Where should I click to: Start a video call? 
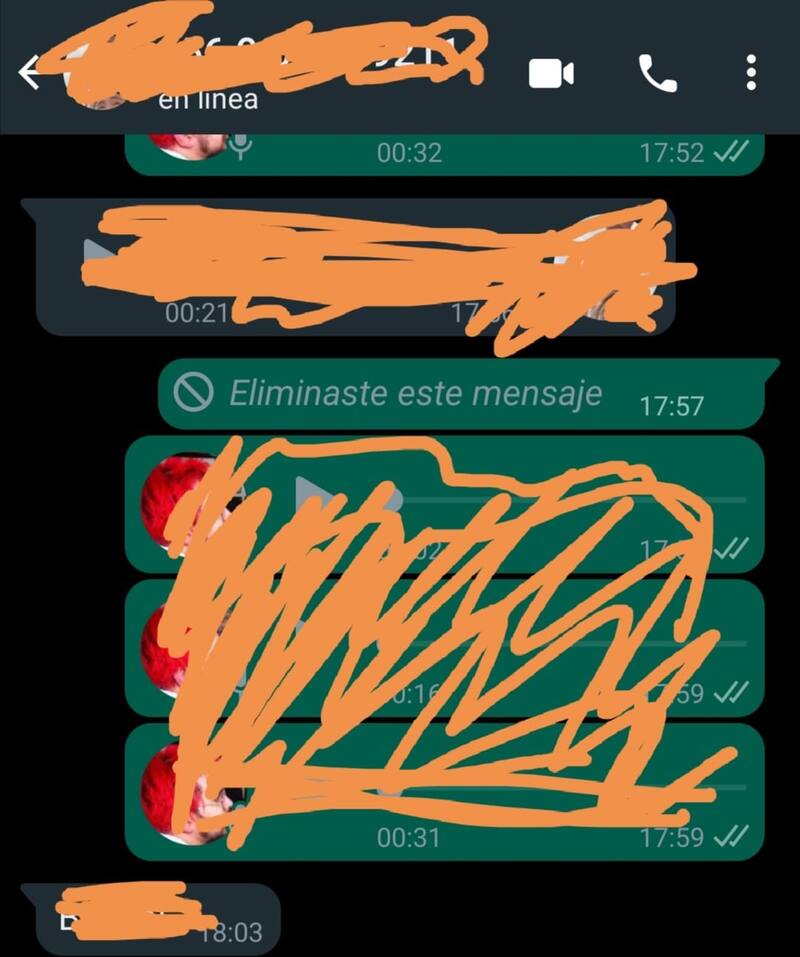pyautogui.click(x=551, y=73)
